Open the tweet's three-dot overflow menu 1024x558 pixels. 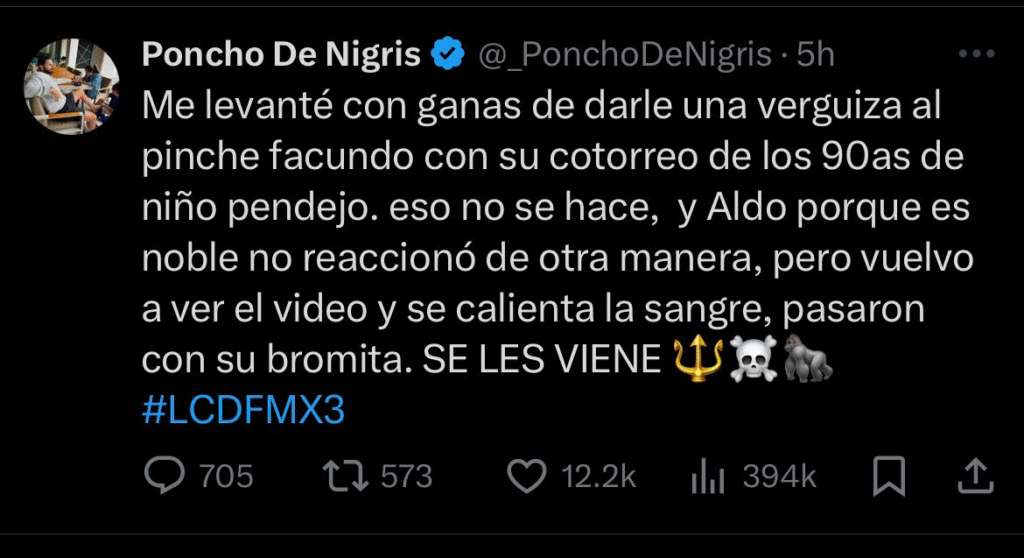click(x=976, y=55)
